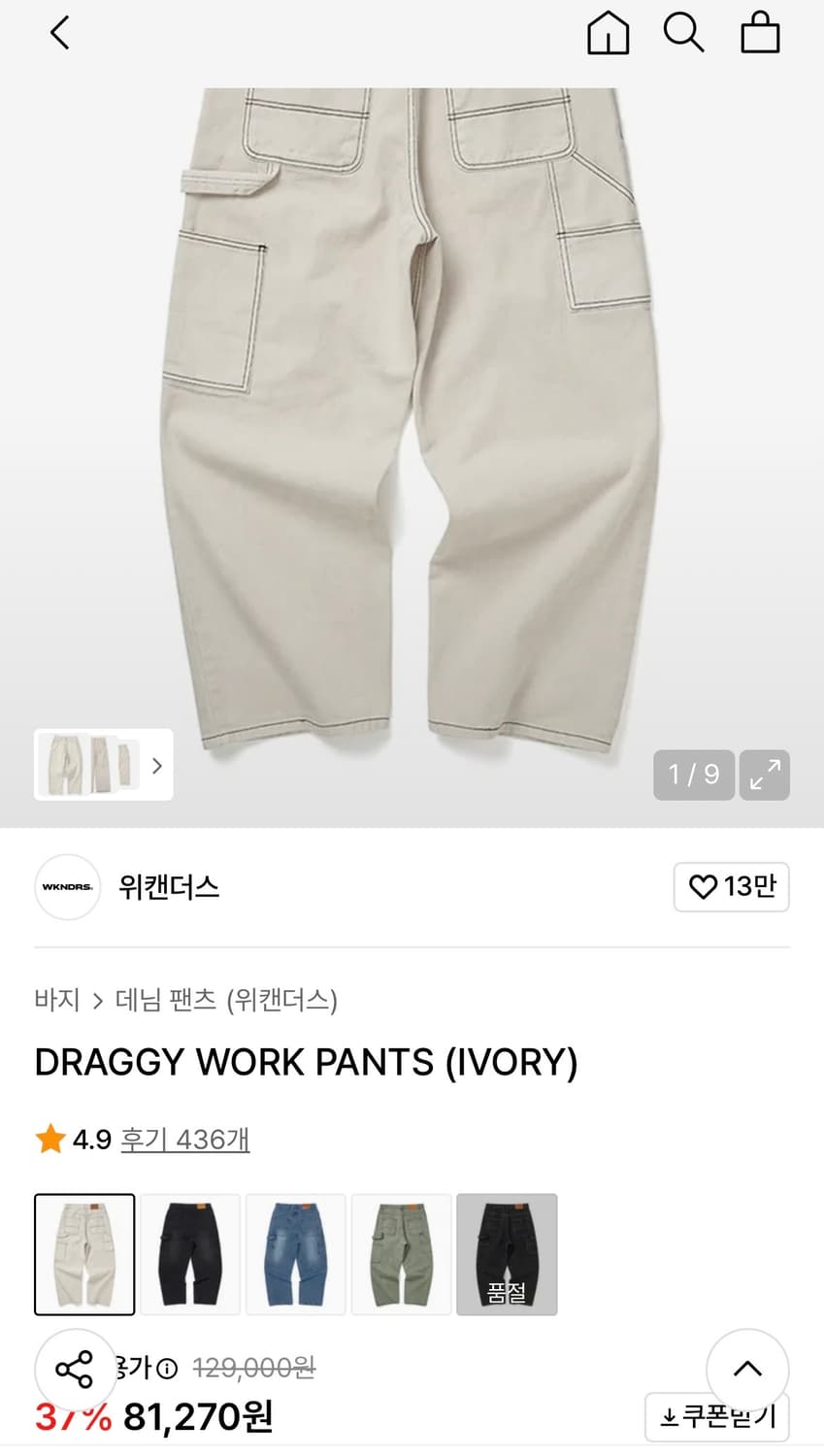This screenshot has width=824, height=1456.
Task: Click the home icon at the top
Action: (x=608, y=32)
